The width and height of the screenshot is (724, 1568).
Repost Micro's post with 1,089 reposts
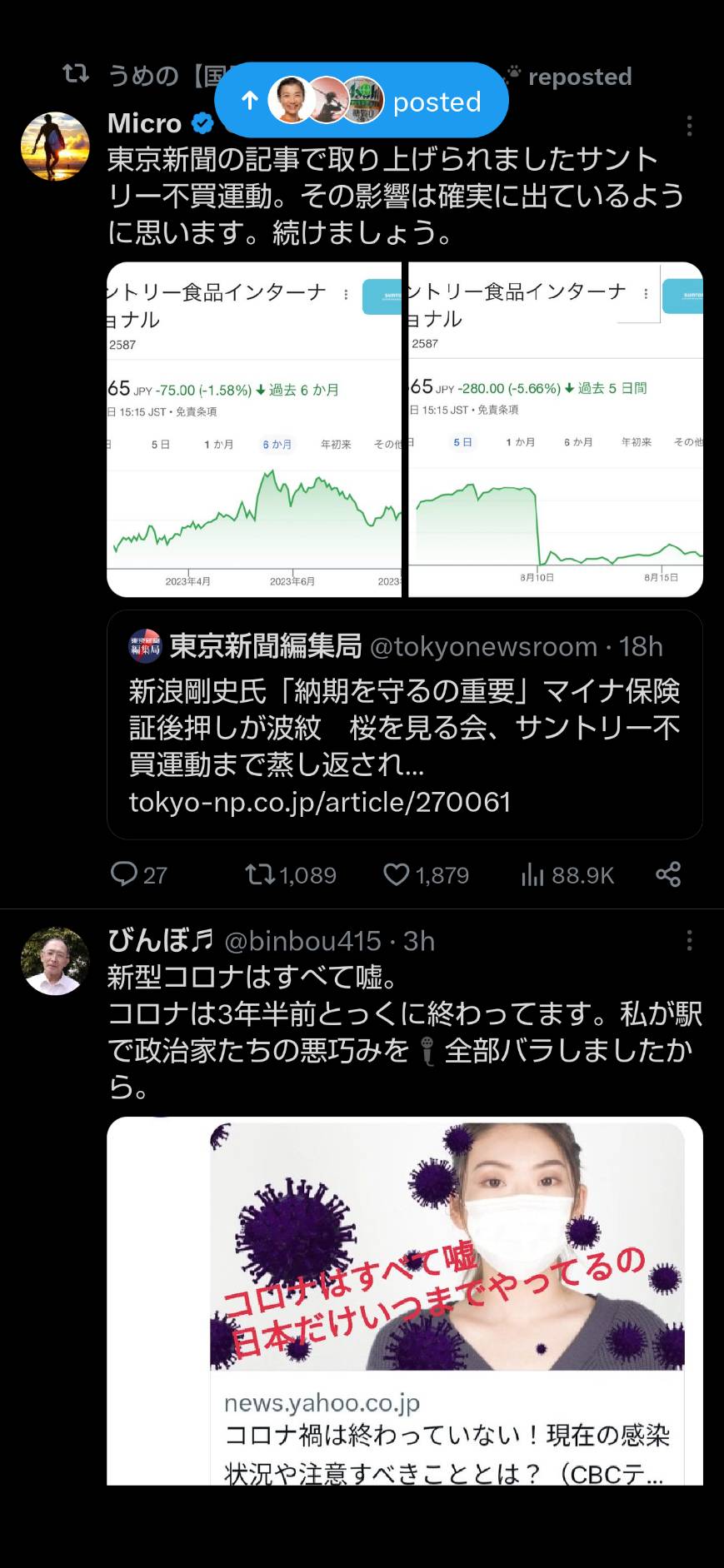coord(291,874)
